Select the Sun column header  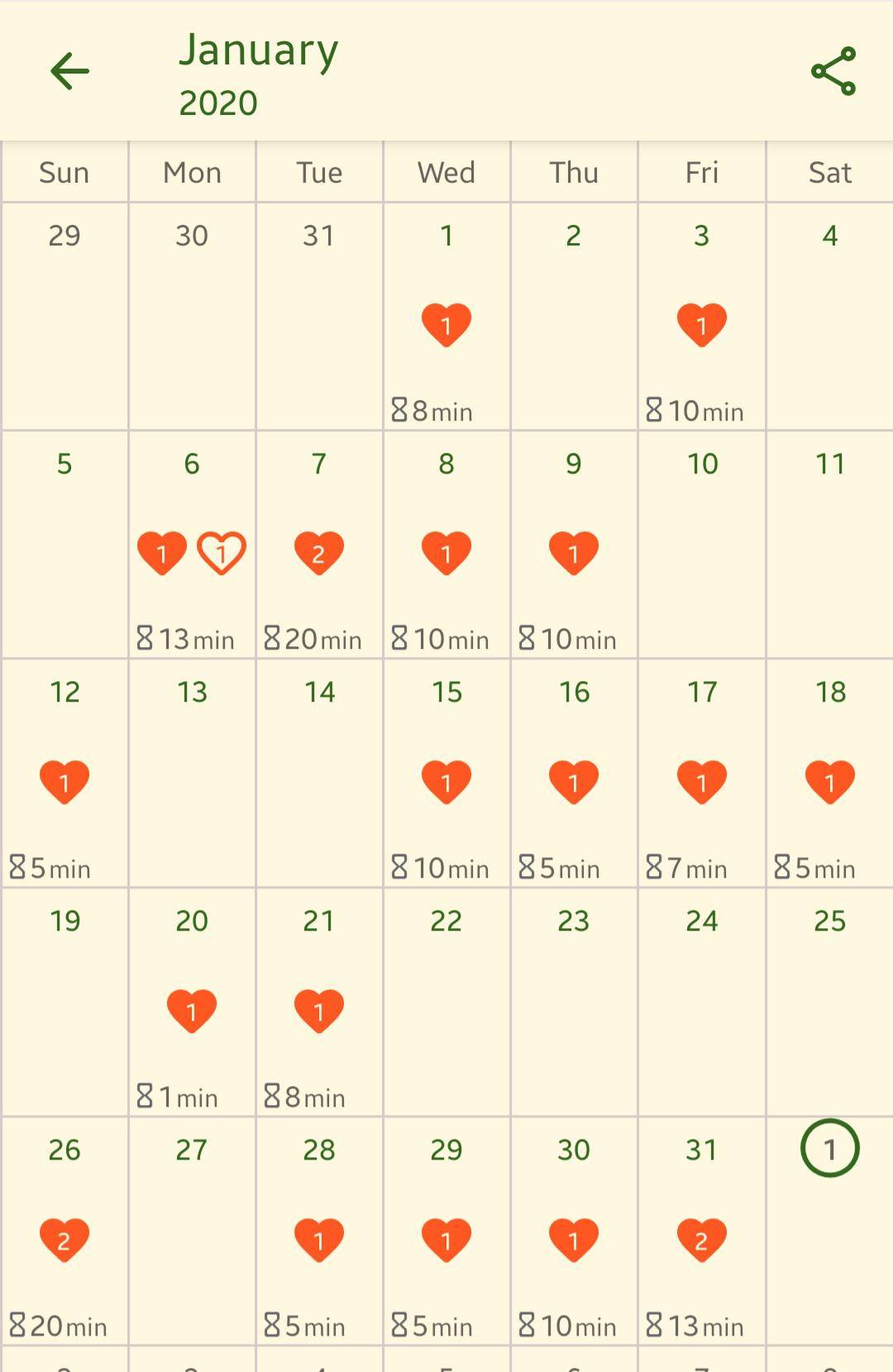(64, 172)
